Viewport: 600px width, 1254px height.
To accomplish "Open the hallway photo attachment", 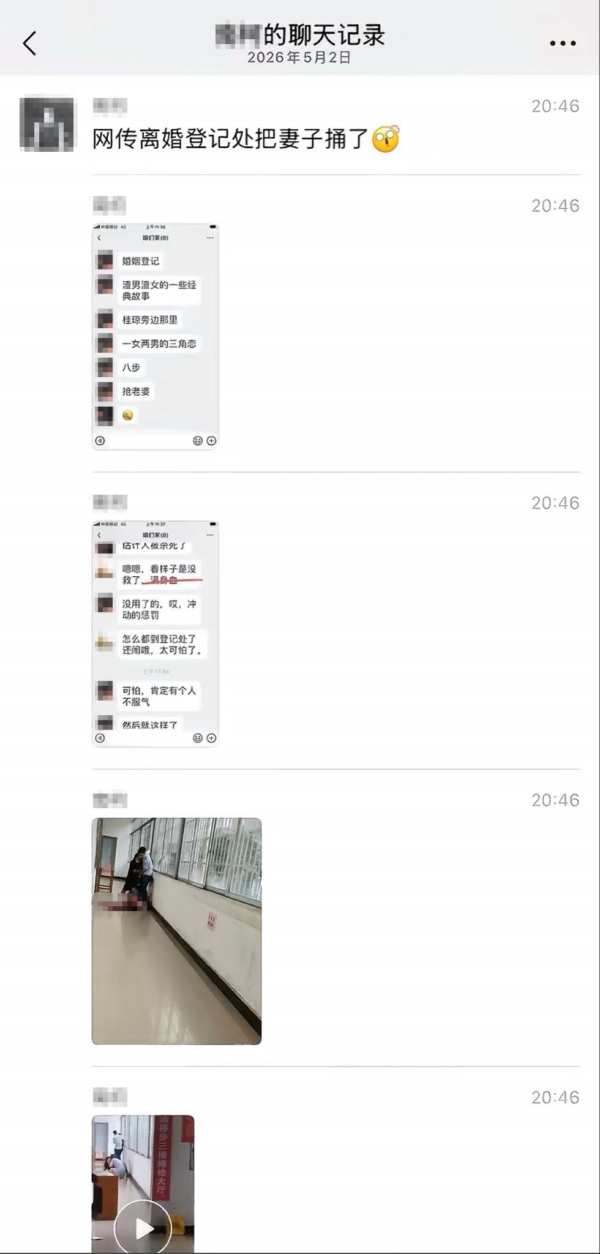I will (177, 931).
